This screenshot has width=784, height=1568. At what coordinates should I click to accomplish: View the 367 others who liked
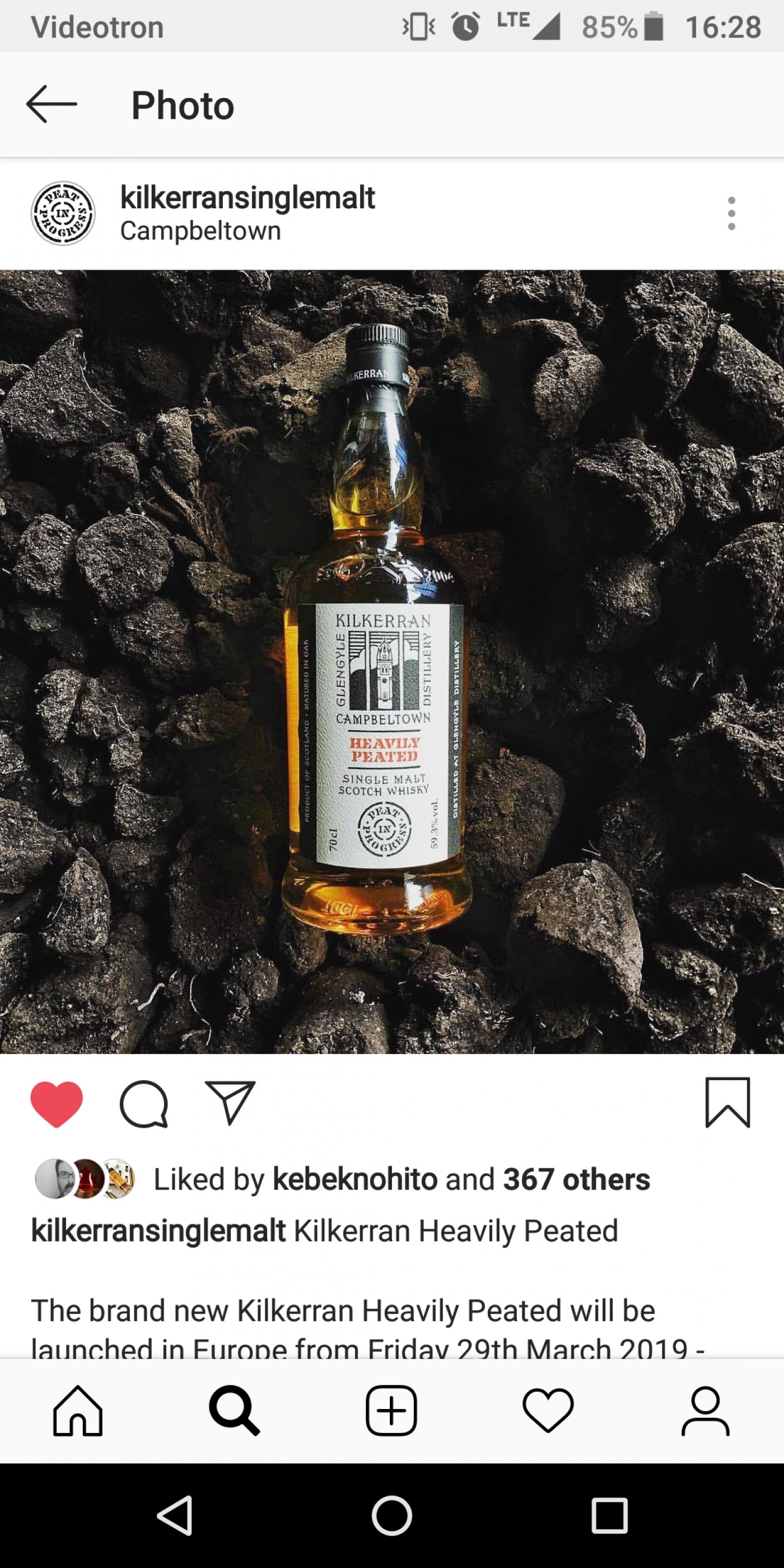(576, 1179)
